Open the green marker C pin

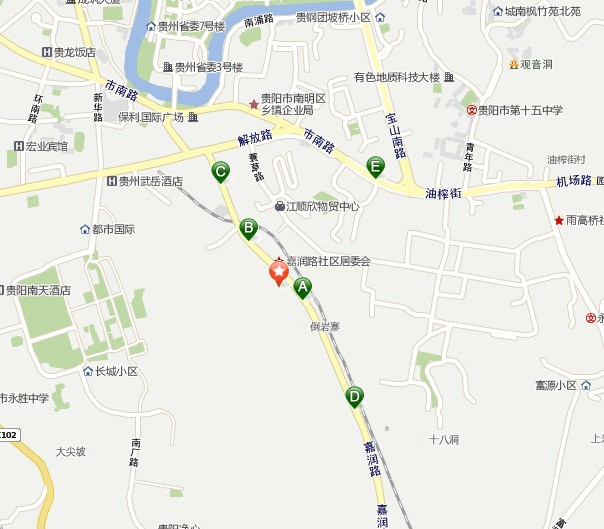pos(221,171)
